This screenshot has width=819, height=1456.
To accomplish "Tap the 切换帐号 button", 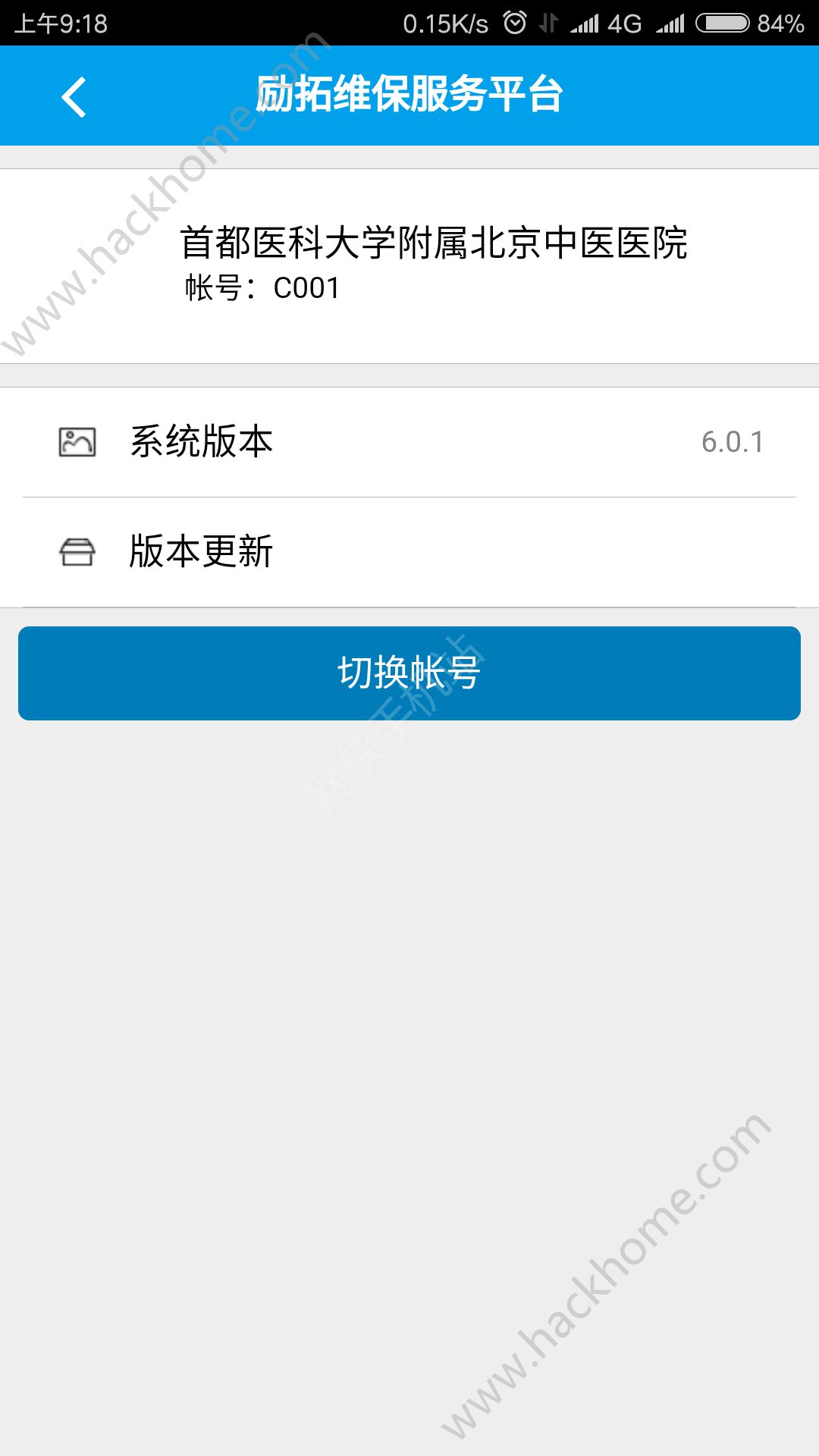I will 409,673.
